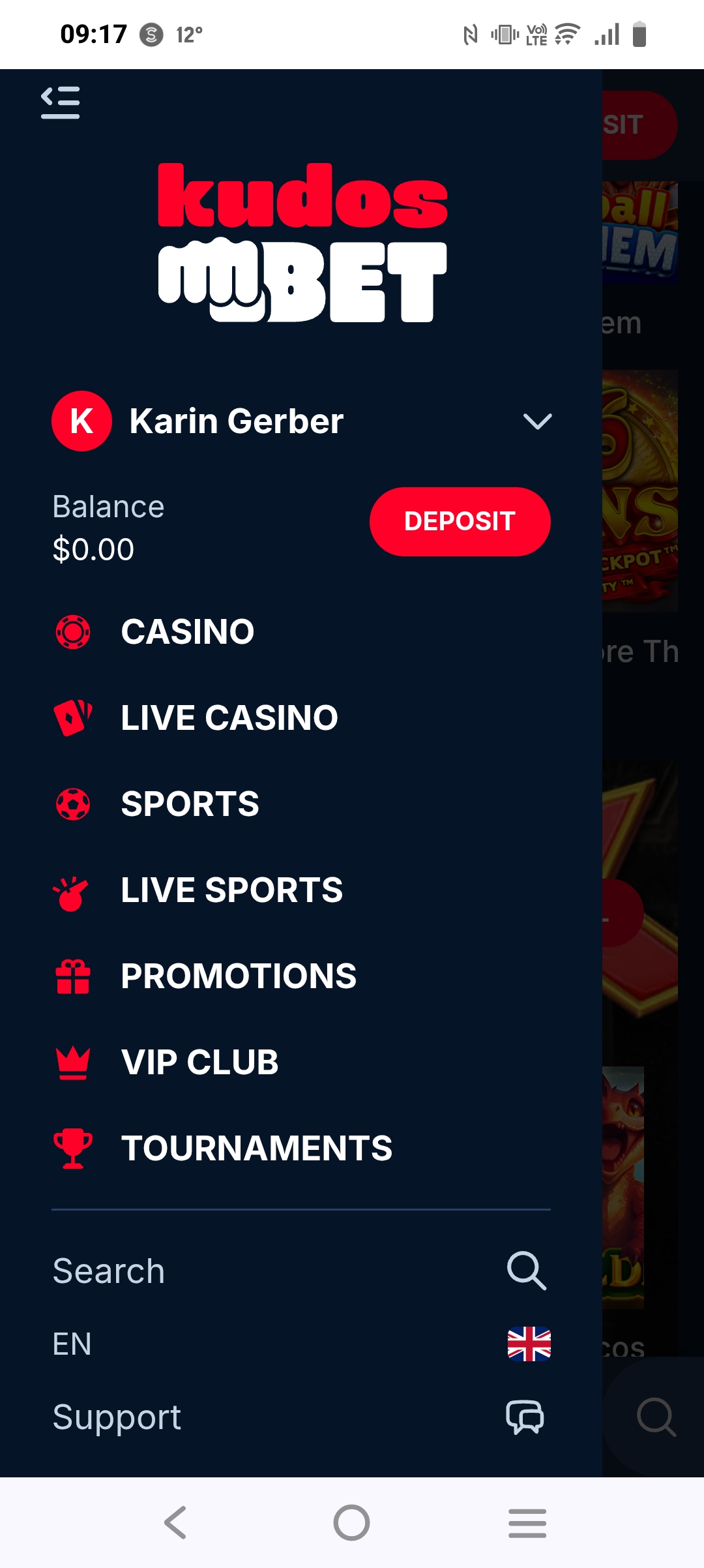The width and height of the screenshot is (704, 1568).
Task: Return to the phone home screen
Action: [352, 1523]
